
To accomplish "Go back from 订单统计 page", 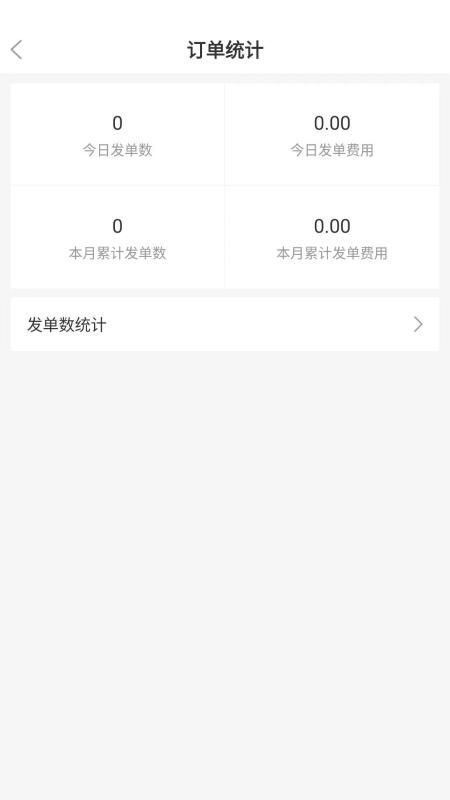I will coord(16,50).
